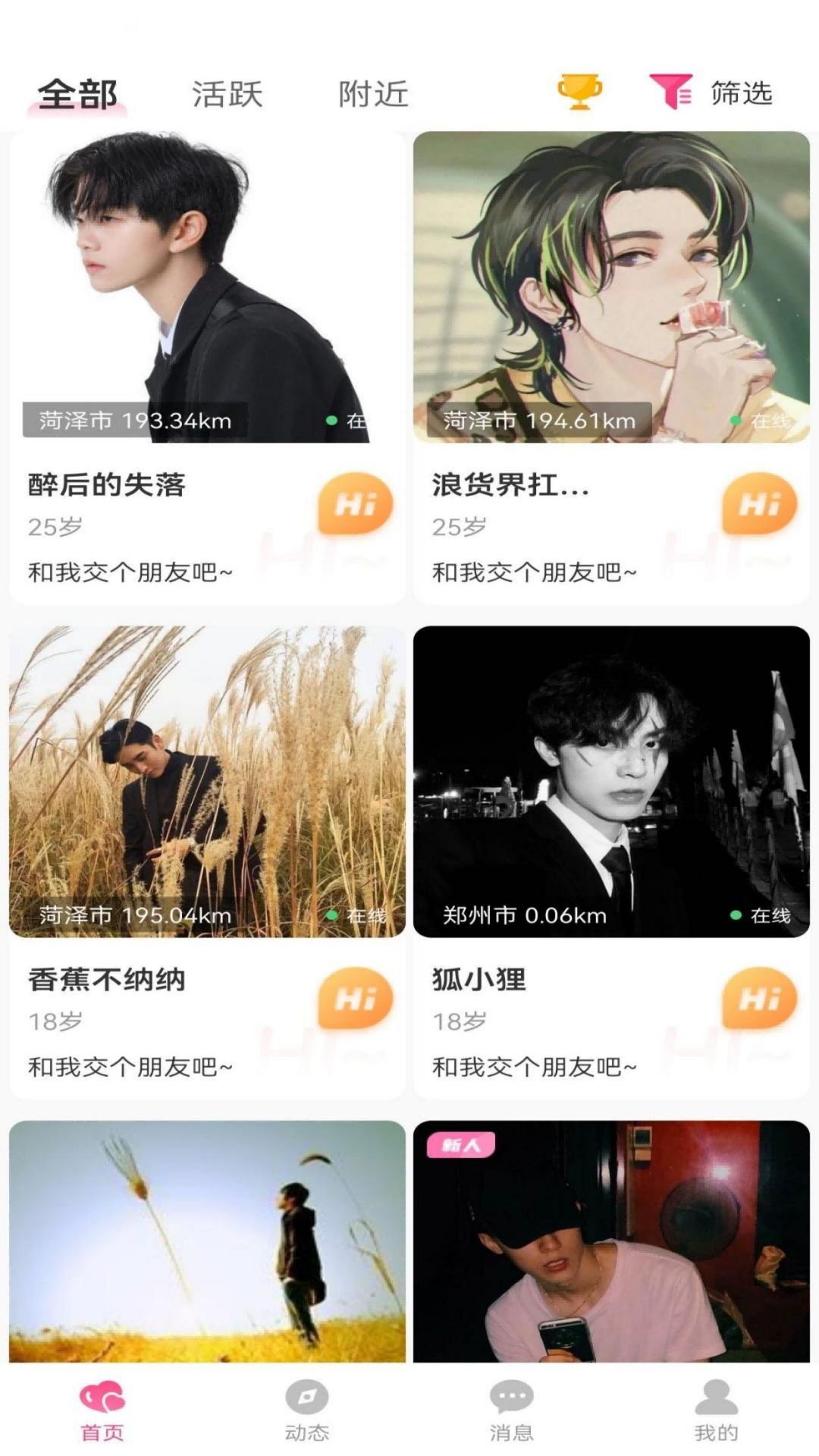The width and height of the screenshot is (819, 1456).
Task: Switch to the 活跃 tab
Action: (227, 95)
